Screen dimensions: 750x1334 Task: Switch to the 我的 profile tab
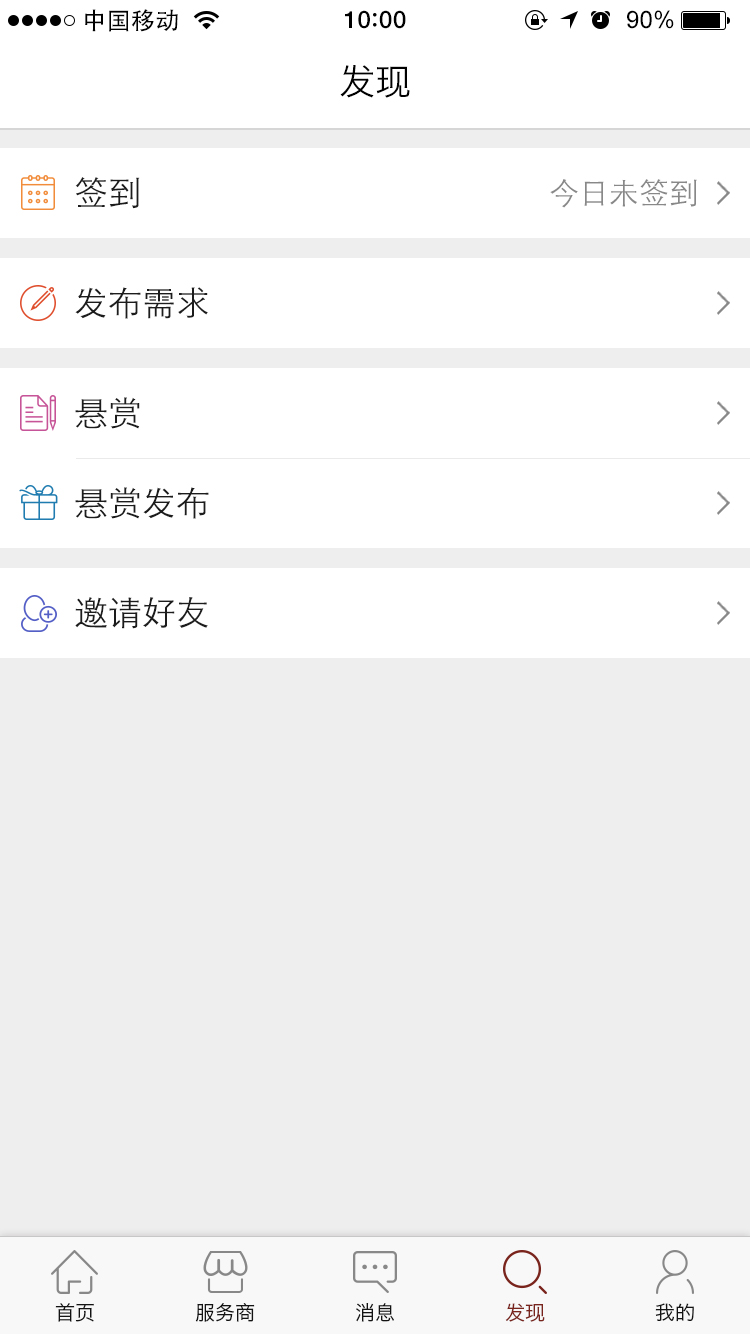(675, 1286)
